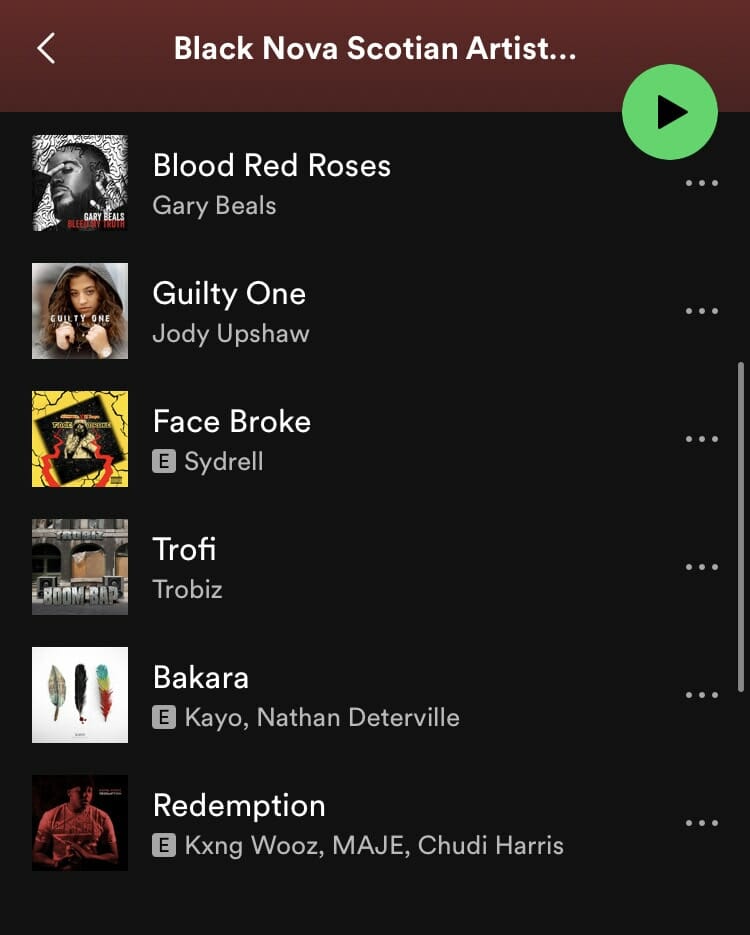Open more options for Guilty One
The image size is (750, 935).
click(x=701, y=311)
